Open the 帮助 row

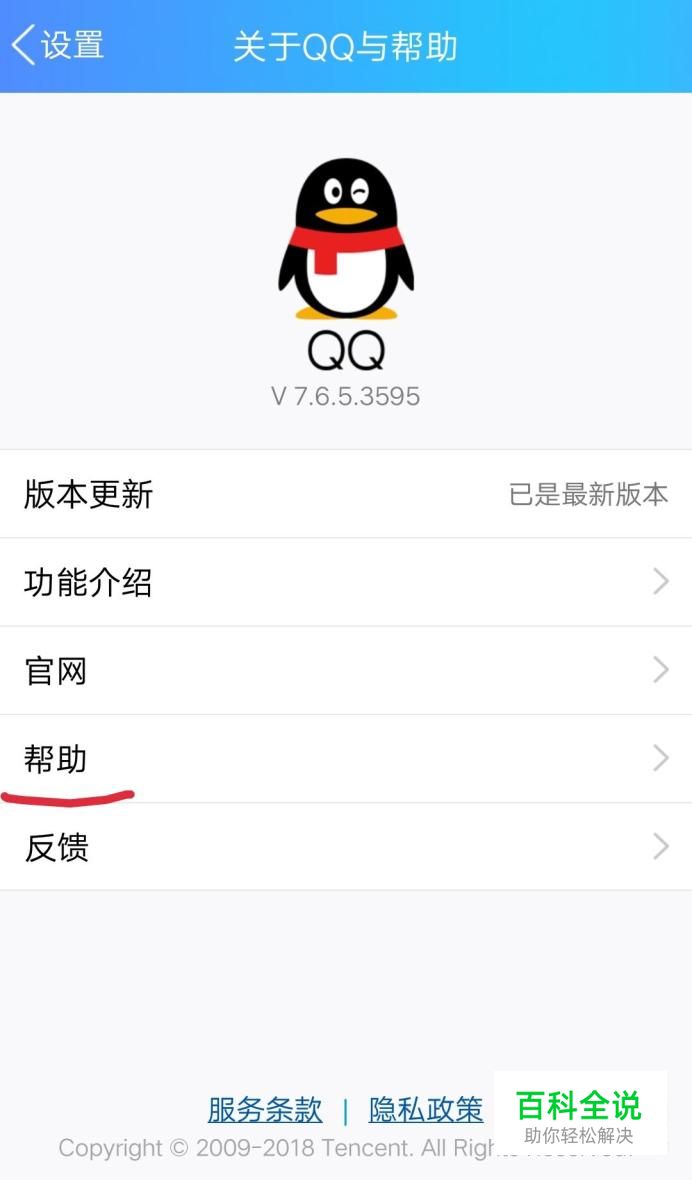pos(346,759)
